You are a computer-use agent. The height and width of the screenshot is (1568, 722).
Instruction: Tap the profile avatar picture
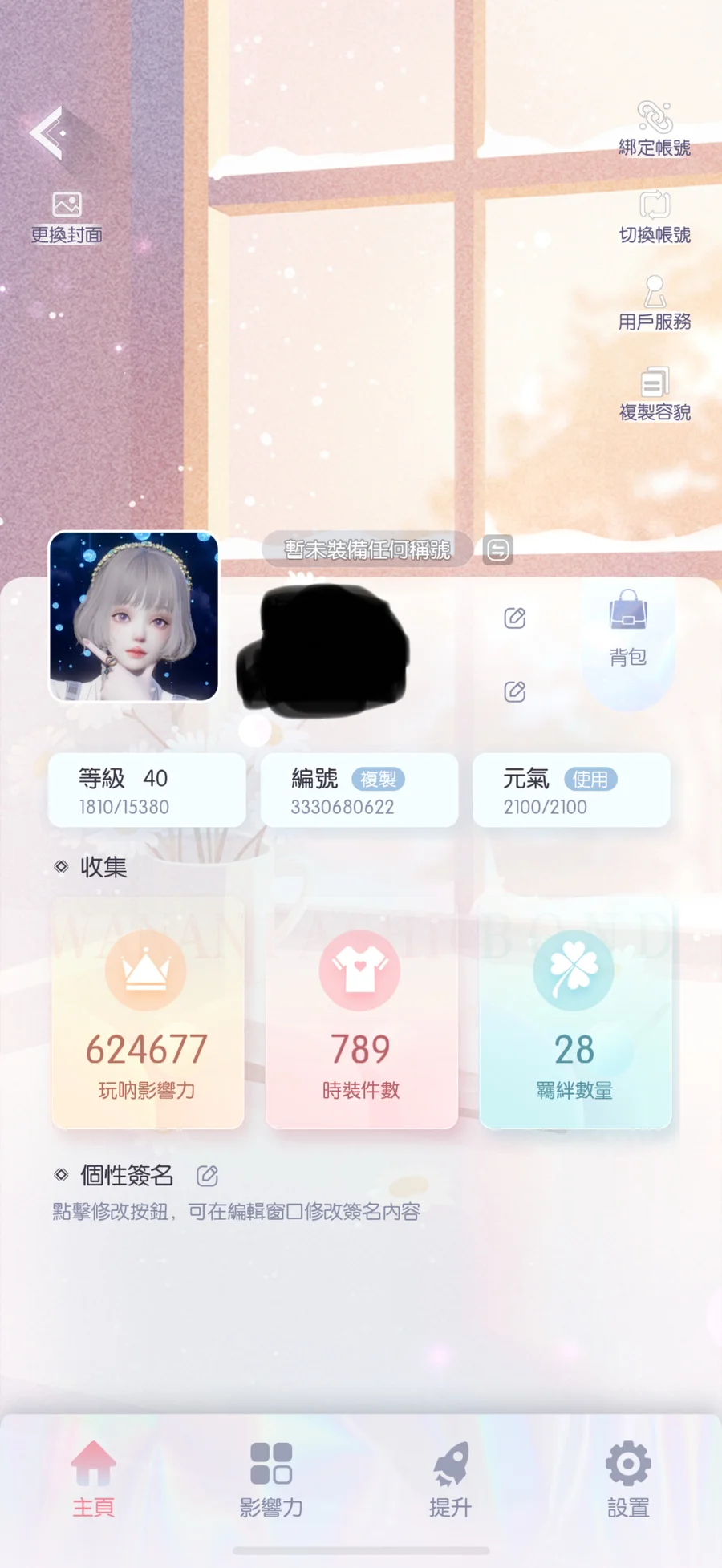coord(134,616)
